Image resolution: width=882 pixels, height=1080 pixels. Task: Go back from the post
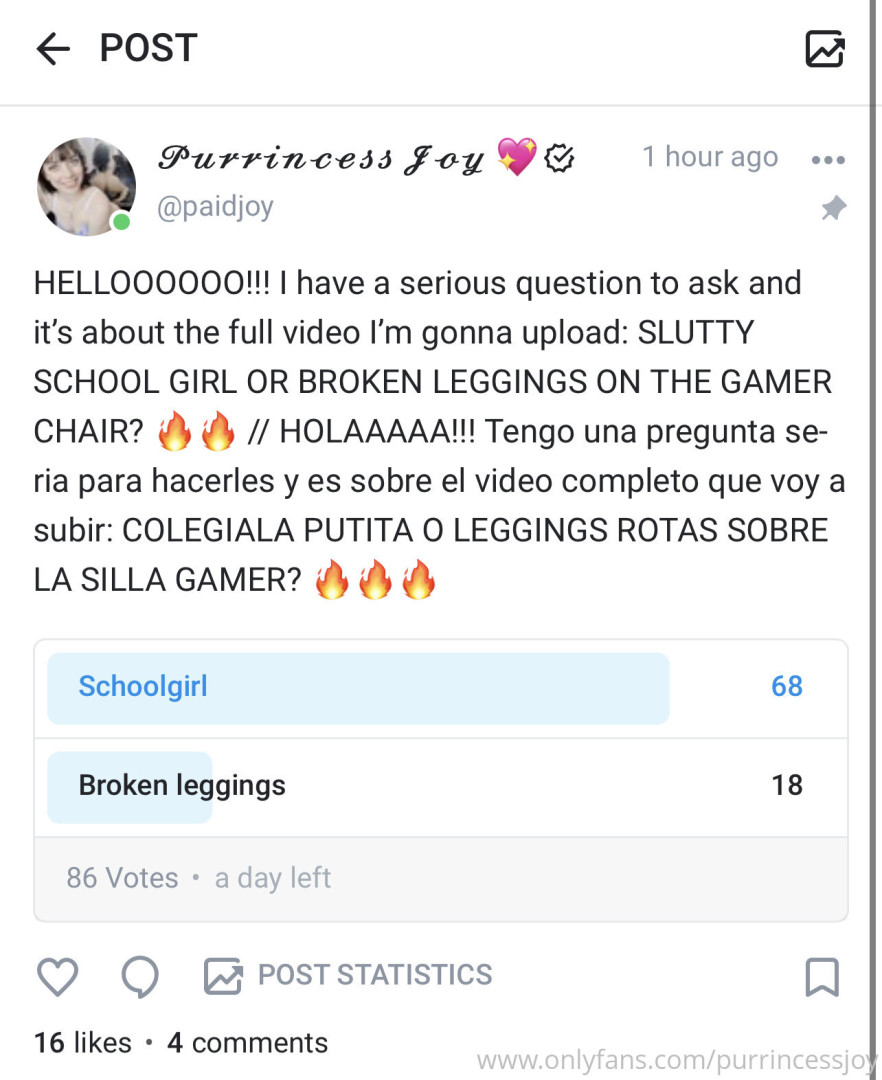tap(53, 49)
